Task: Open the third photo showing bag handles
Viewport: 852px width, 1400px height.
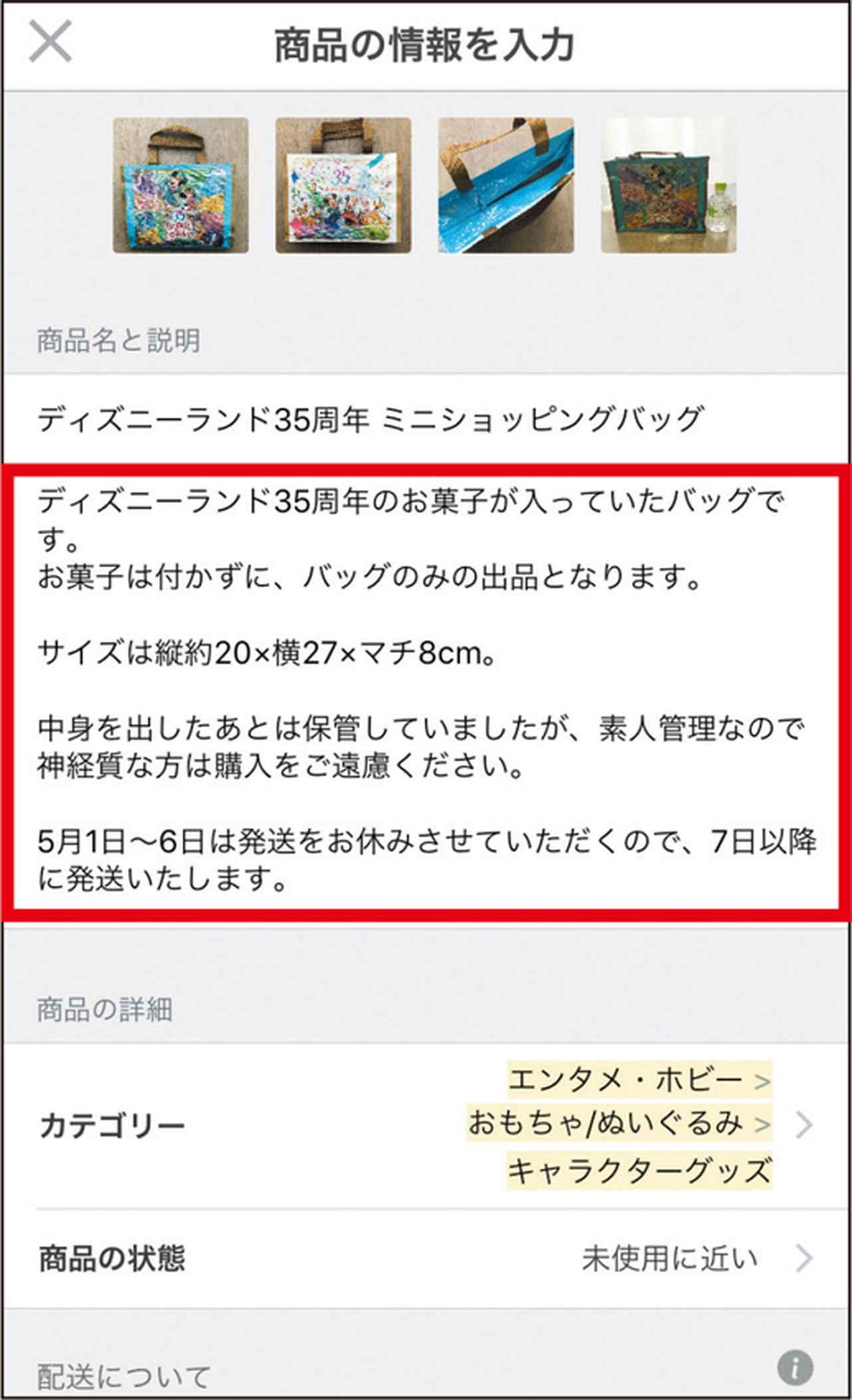Action: point(506,186)
